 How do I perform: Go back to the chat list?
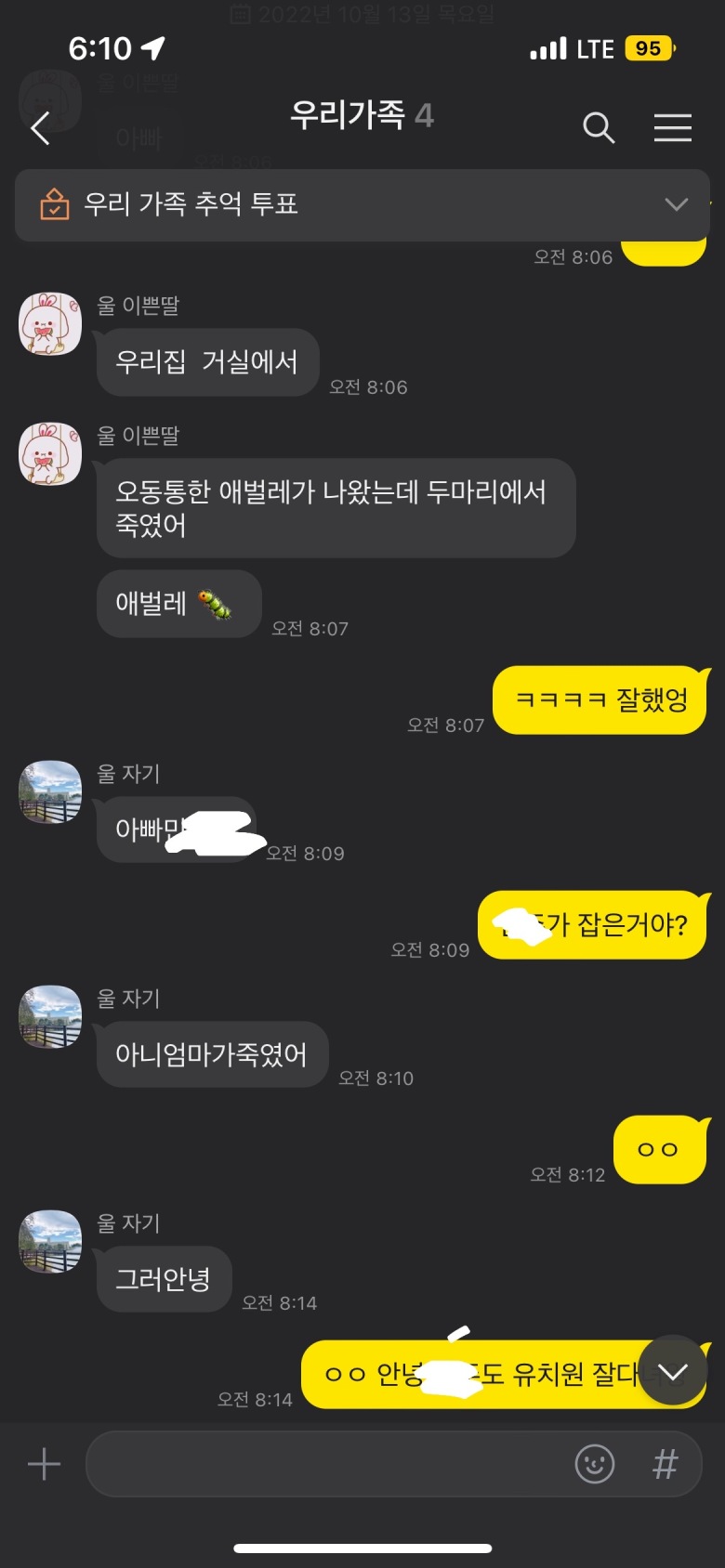click(x=40, y=128)
